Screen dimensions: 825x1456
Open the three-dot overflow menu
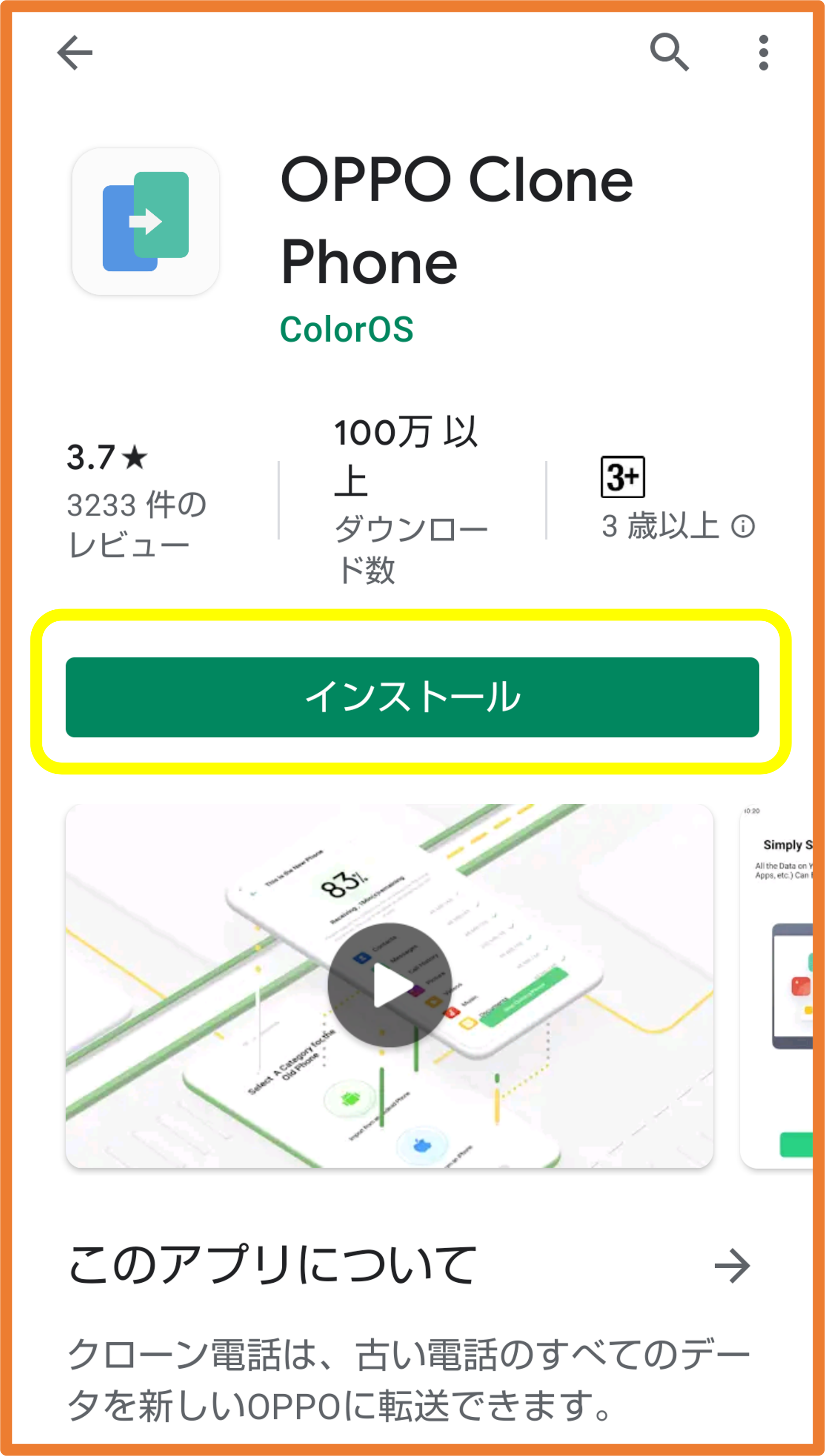[x=763, y=52]
